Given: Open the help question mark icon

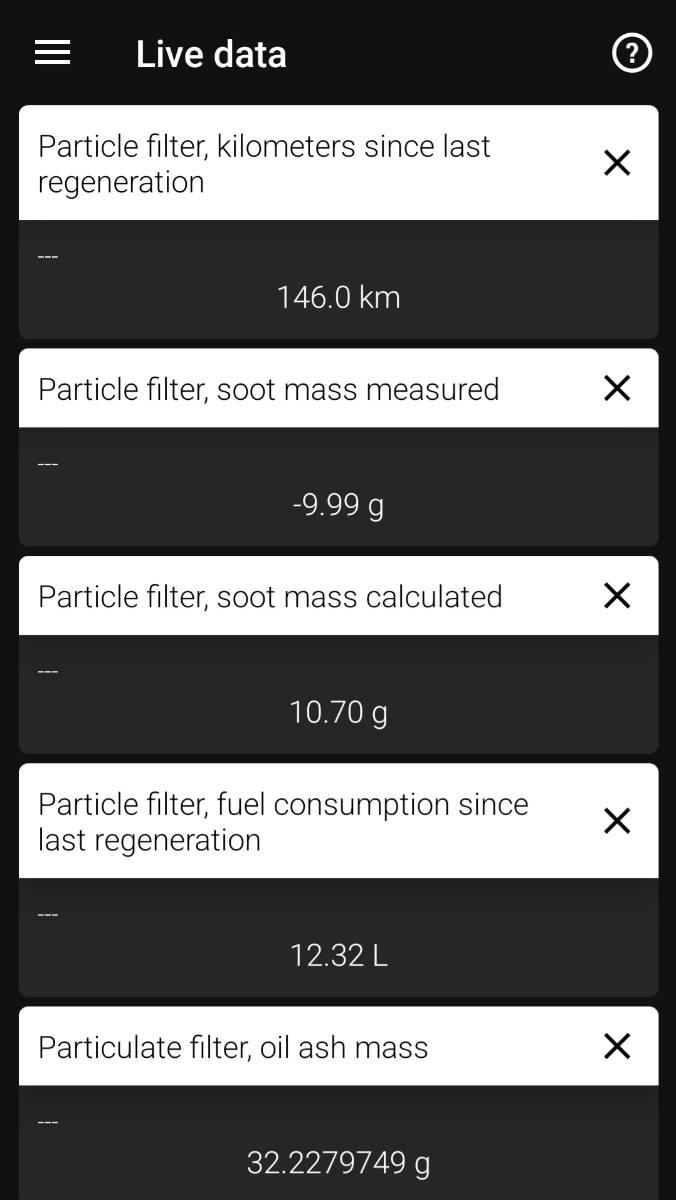Looking at the screenshot, I should pos(631,53).
